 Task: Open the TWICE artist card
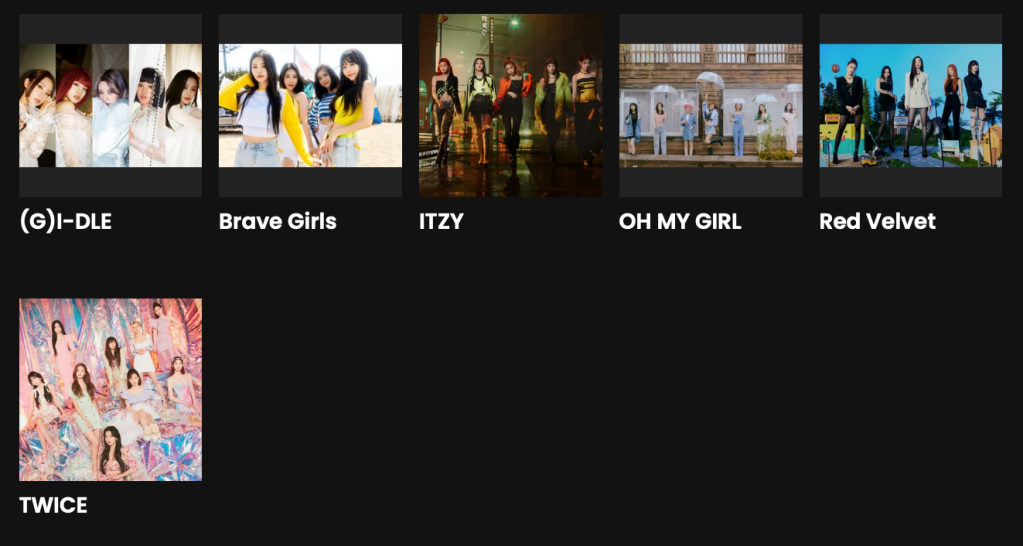point(110,389)
